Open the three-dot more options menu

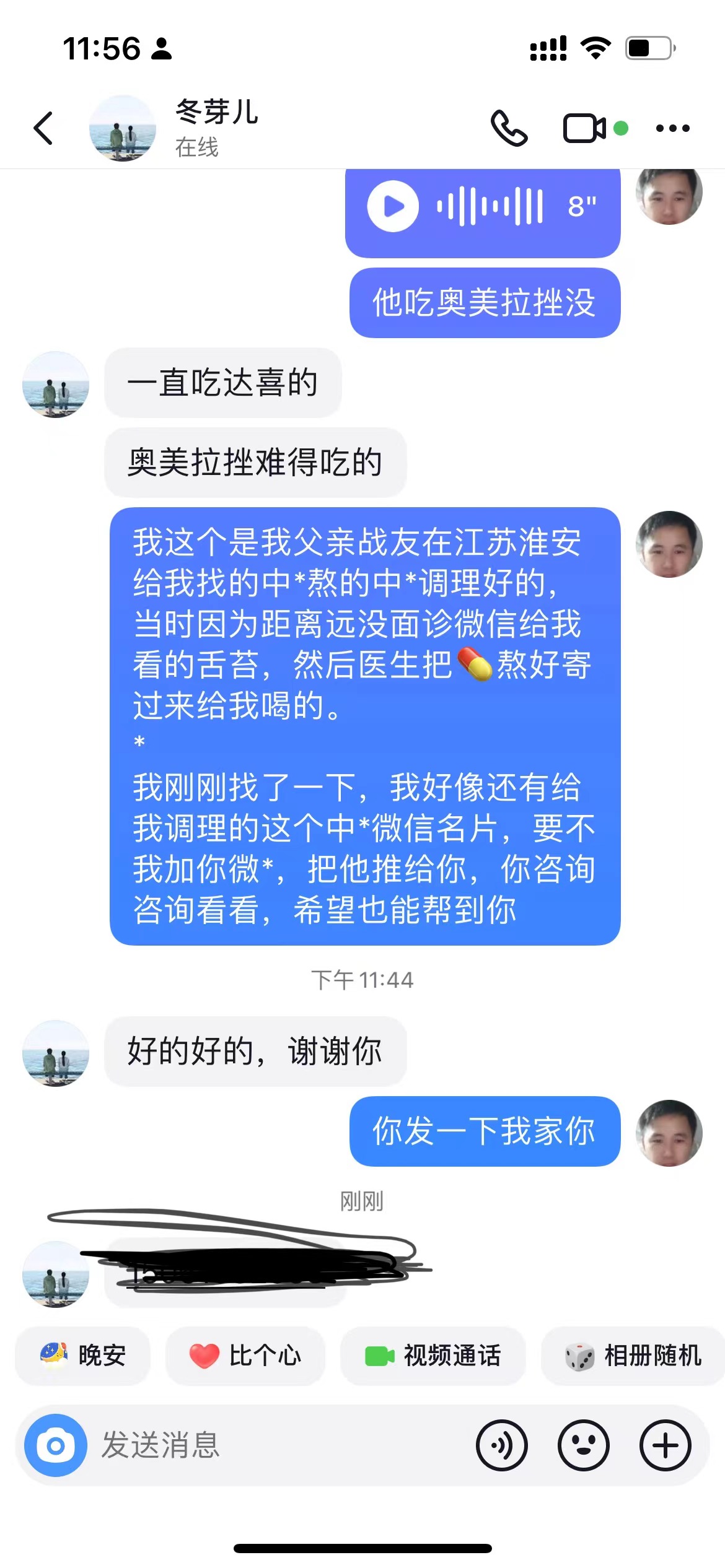673,128
